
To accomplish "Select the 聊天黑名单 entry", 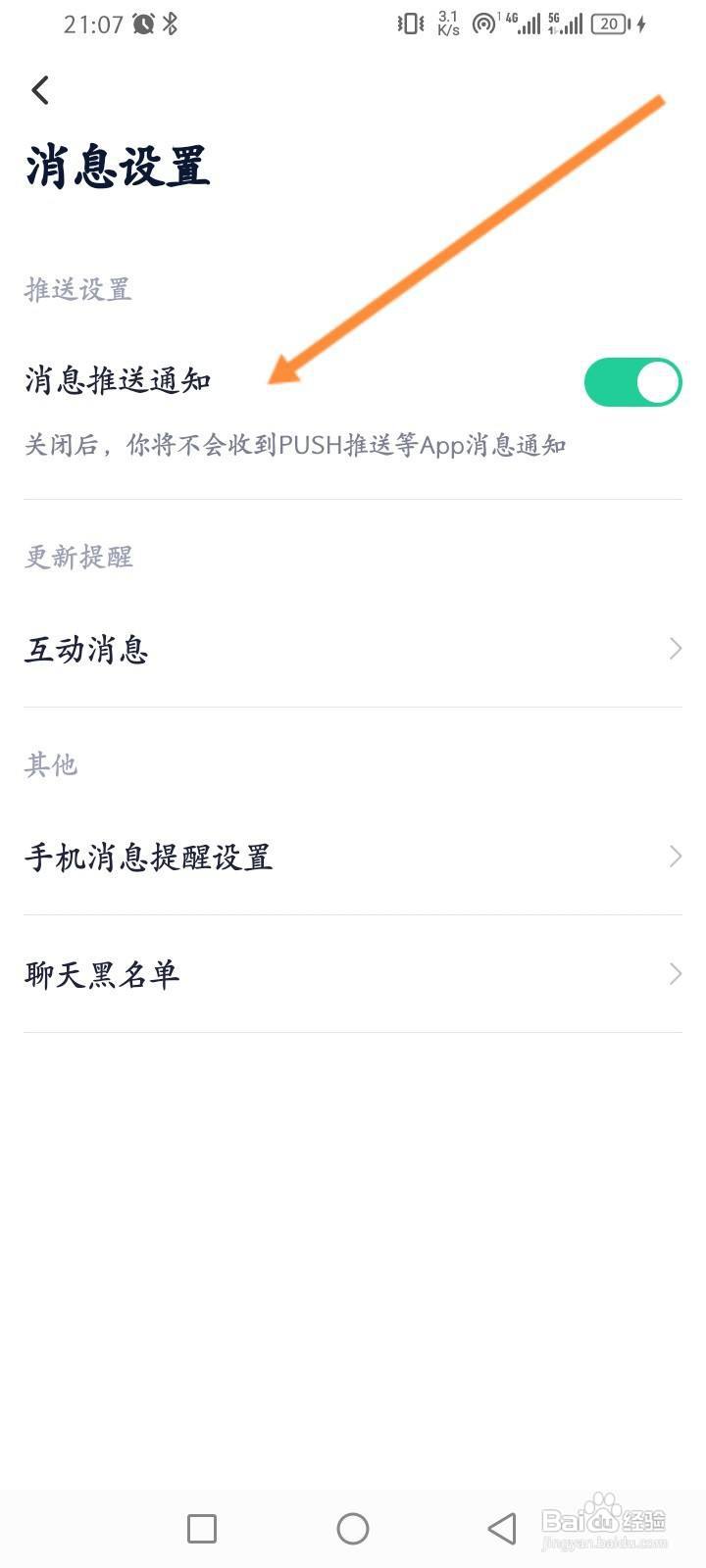I will (x=101, y=974).
